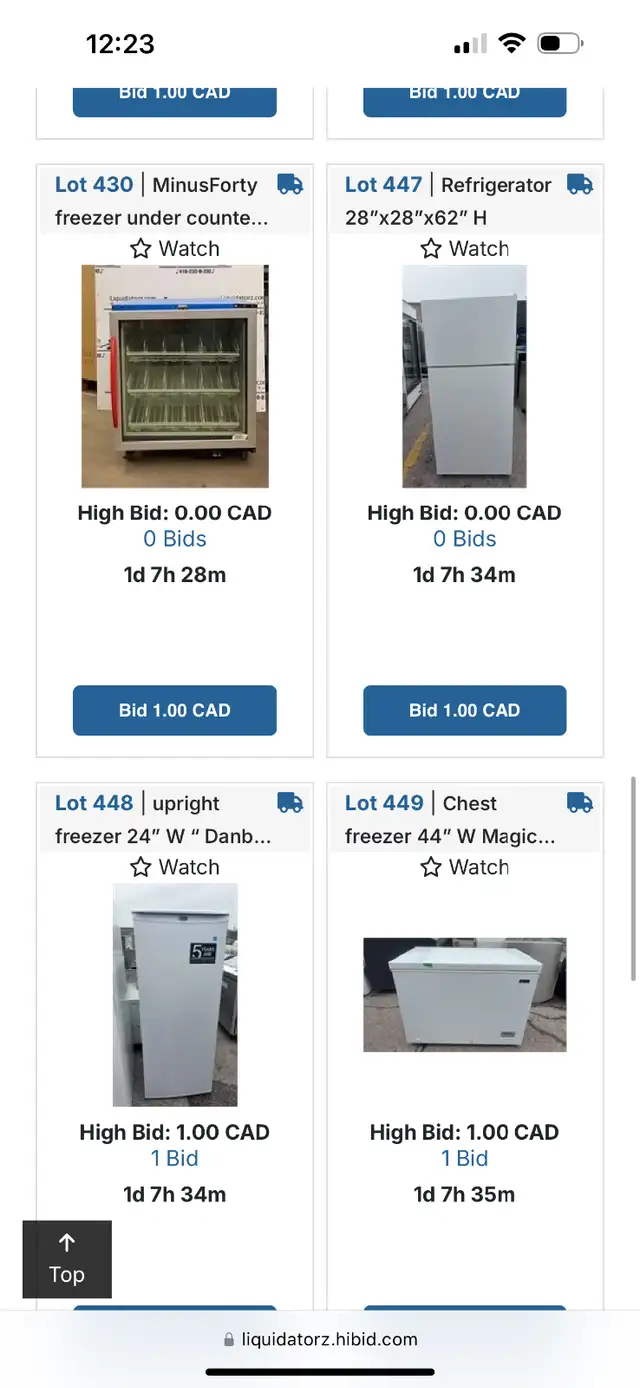Jump back to Top of page
Screen dimensions: 640x1388
pyautogui.click(x=67, y=1259)
